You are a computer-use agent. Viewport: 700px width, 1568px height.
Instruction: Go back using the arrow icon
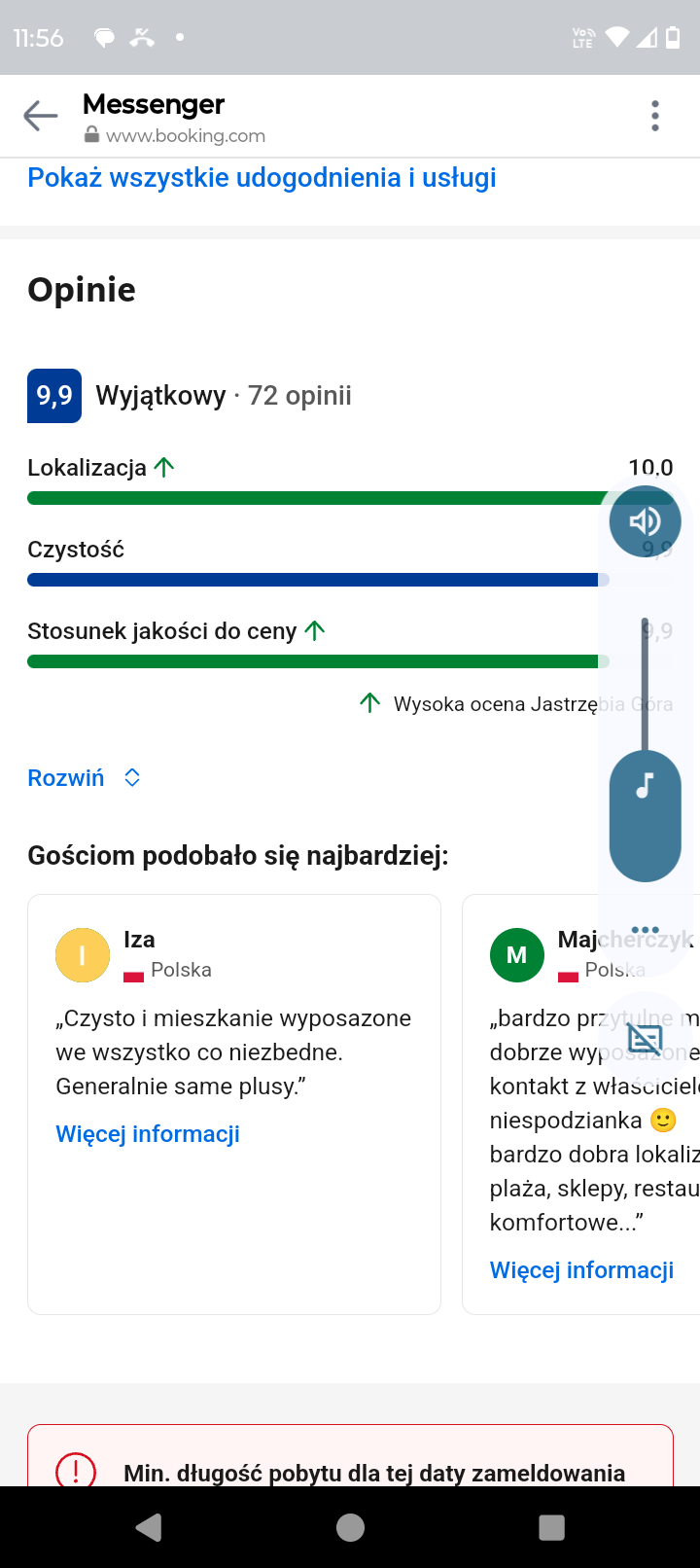tap(41, 116)
